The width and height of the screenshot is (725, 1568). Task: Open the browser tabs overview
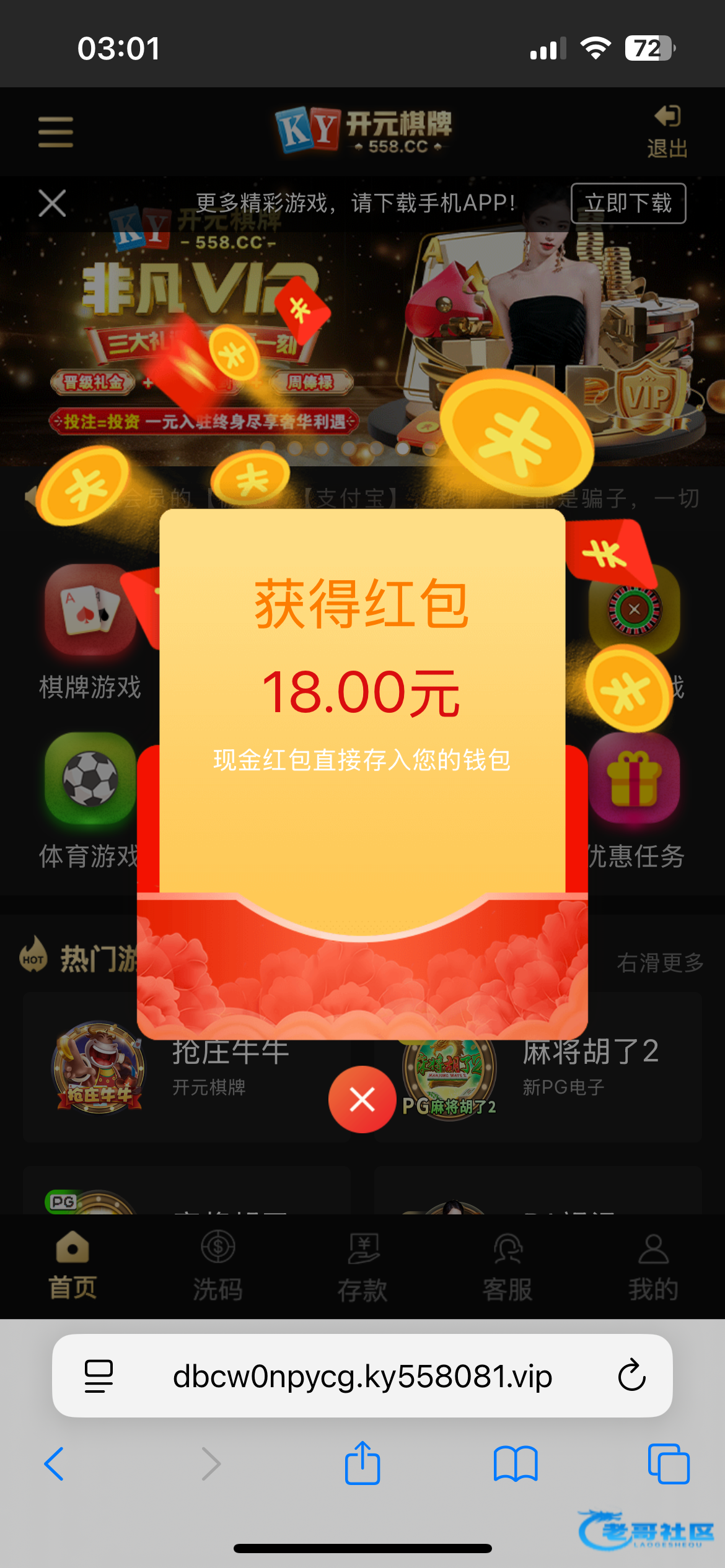(668, 1464)
